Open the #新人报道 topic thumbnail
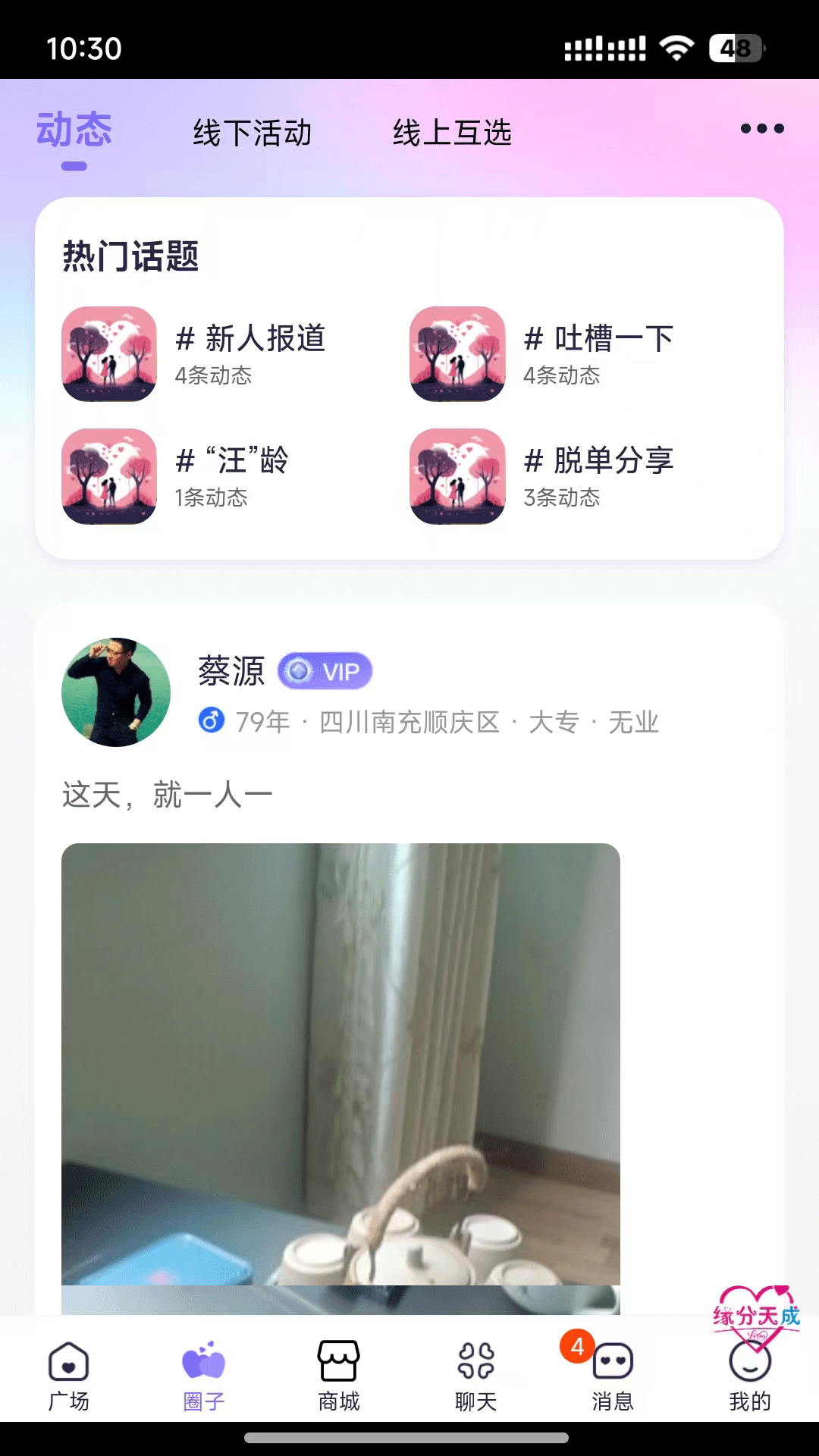 click(x=108, y=356)
